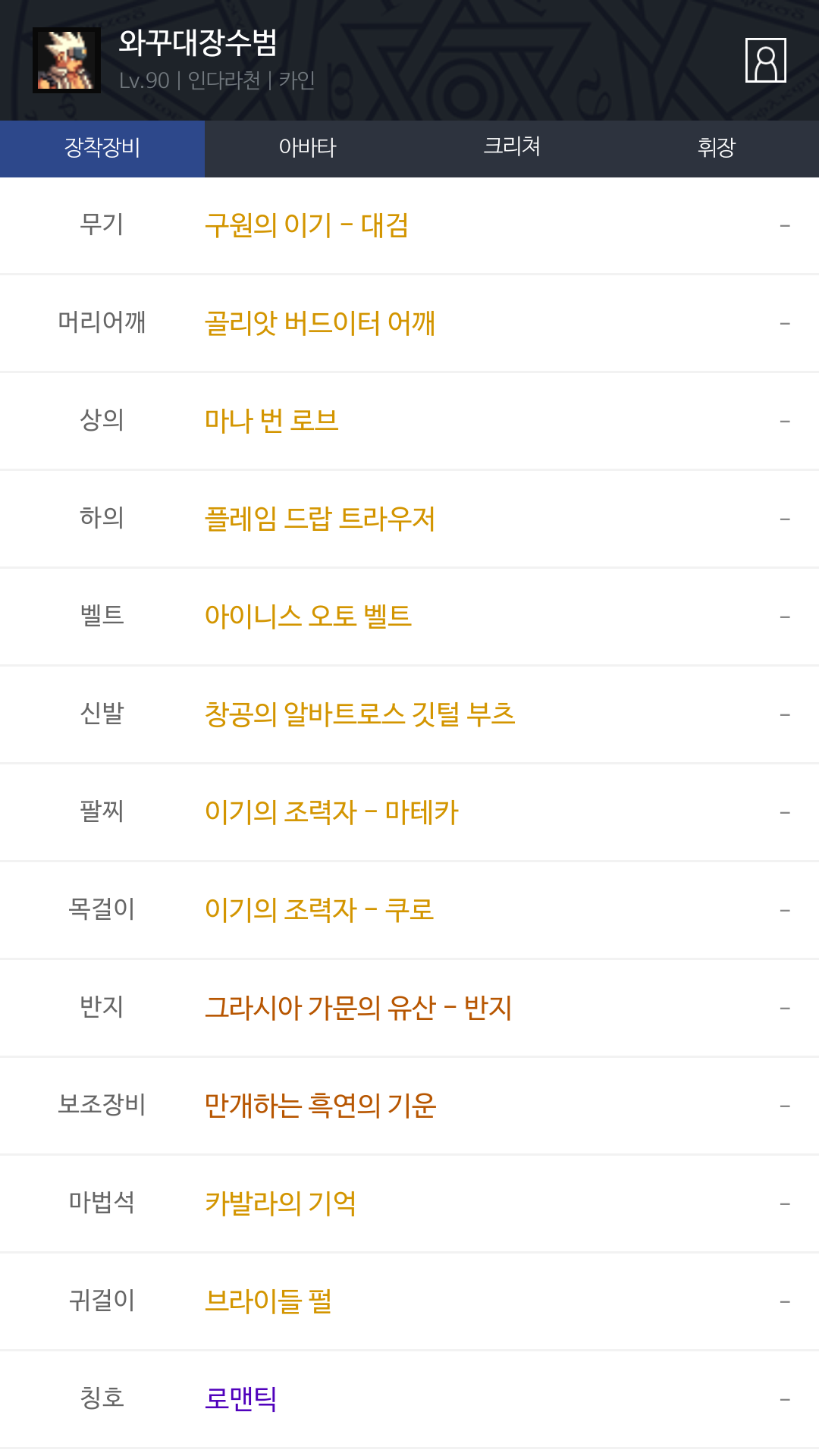819x1456 pixels.
Task: Open earring 브라이들 펄
Action: pos(268,1301)
